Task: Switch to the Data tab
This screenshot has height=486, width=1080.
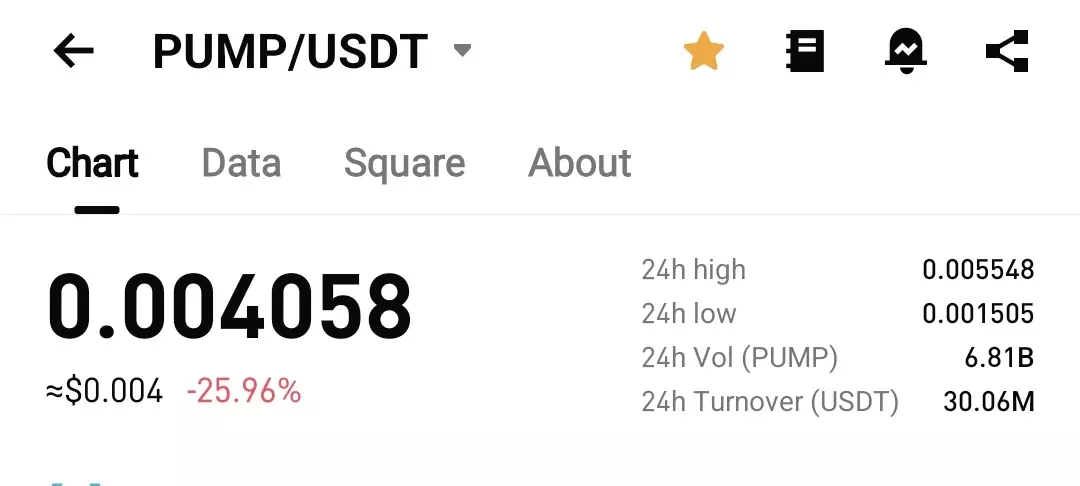Action: click(x=241, y=163)
